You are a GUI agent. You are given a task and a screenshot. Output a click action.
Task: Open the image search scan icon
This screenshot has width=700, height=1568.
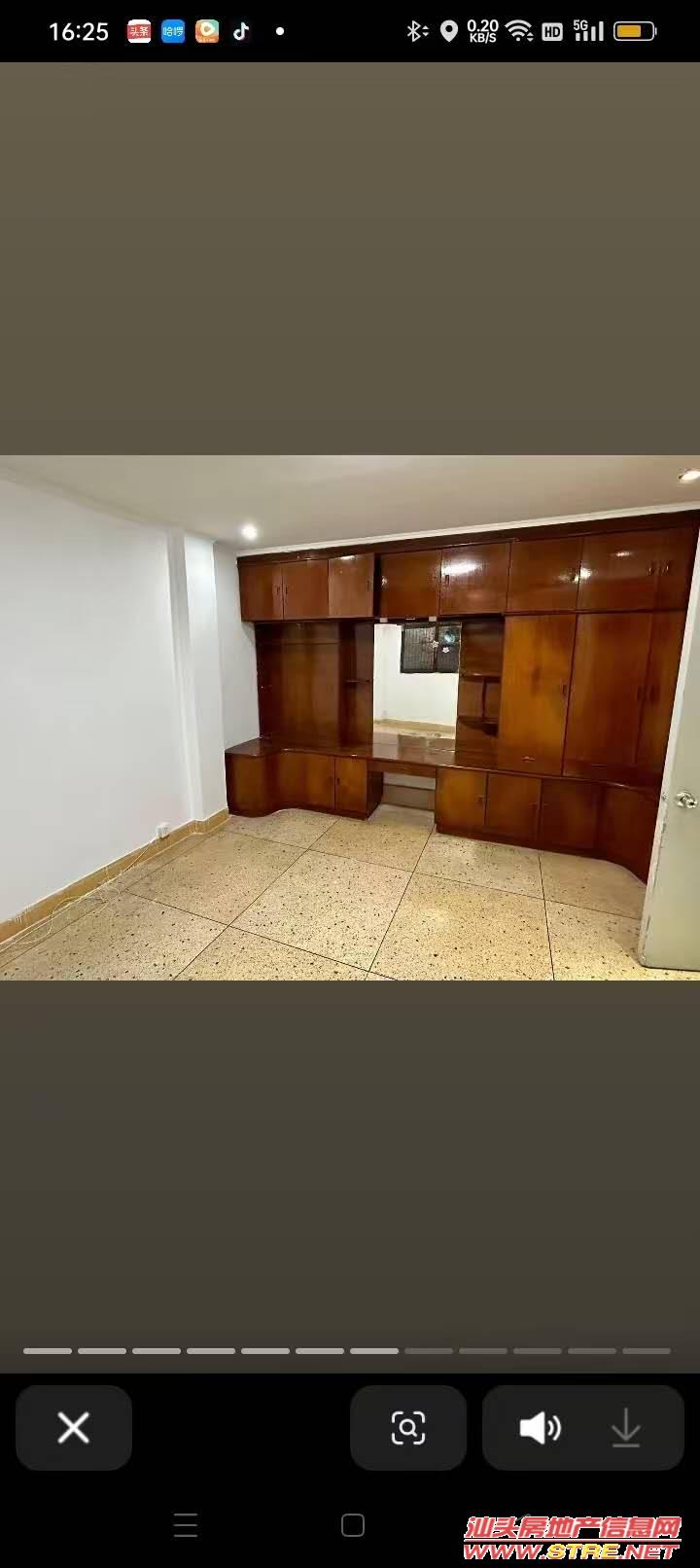408,1428
